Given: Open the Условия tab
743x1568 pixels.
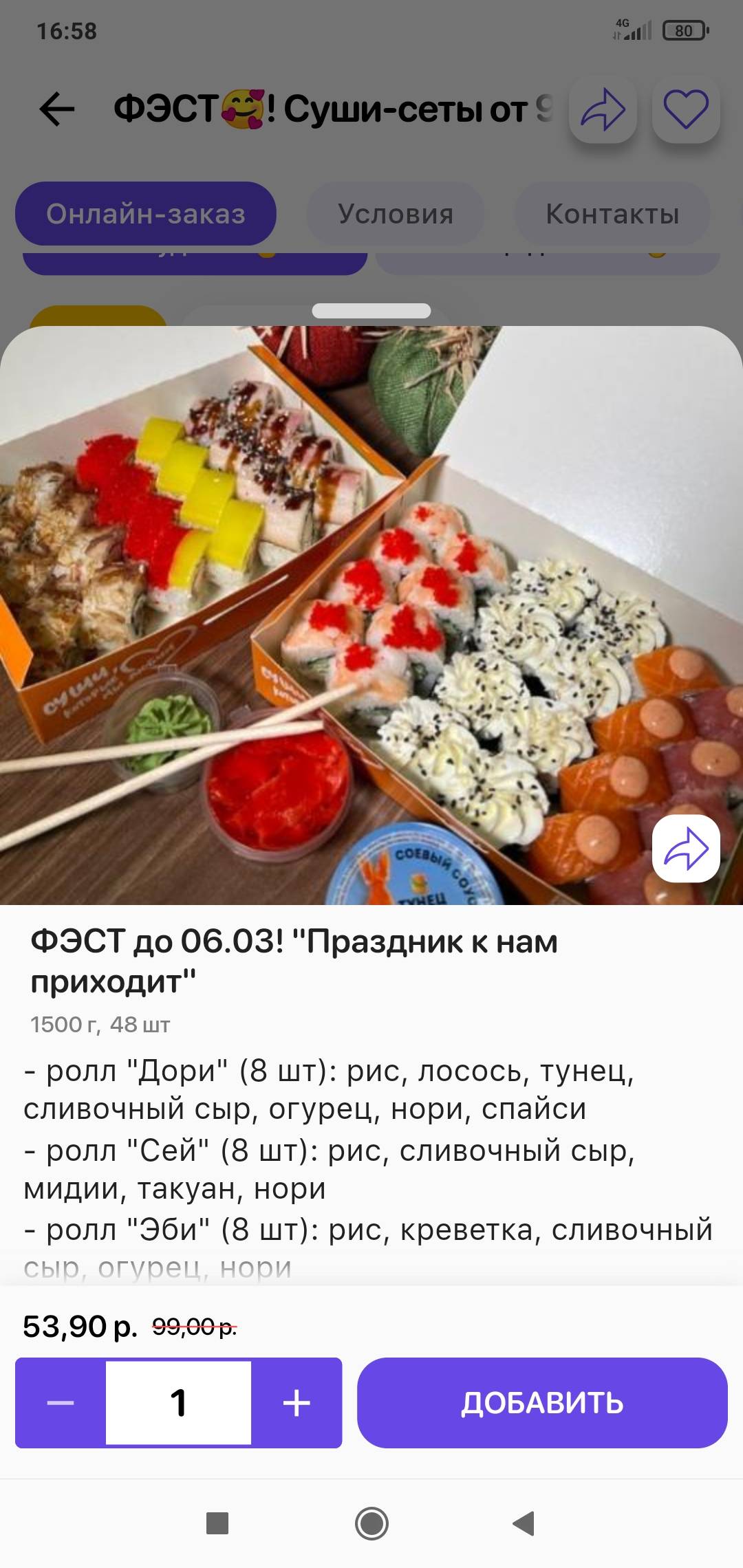Looking at the screenshot, I should coord(396,214).
